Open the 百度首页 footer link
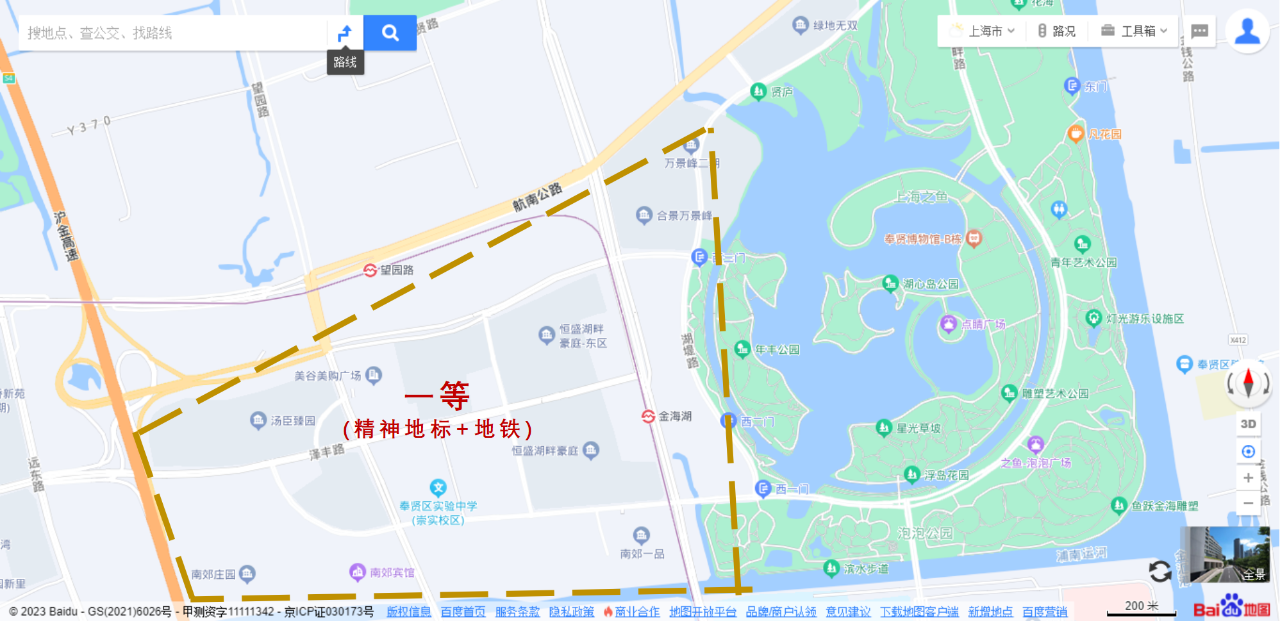Screen dimensions: 1280x621 [x=463, y=612]
